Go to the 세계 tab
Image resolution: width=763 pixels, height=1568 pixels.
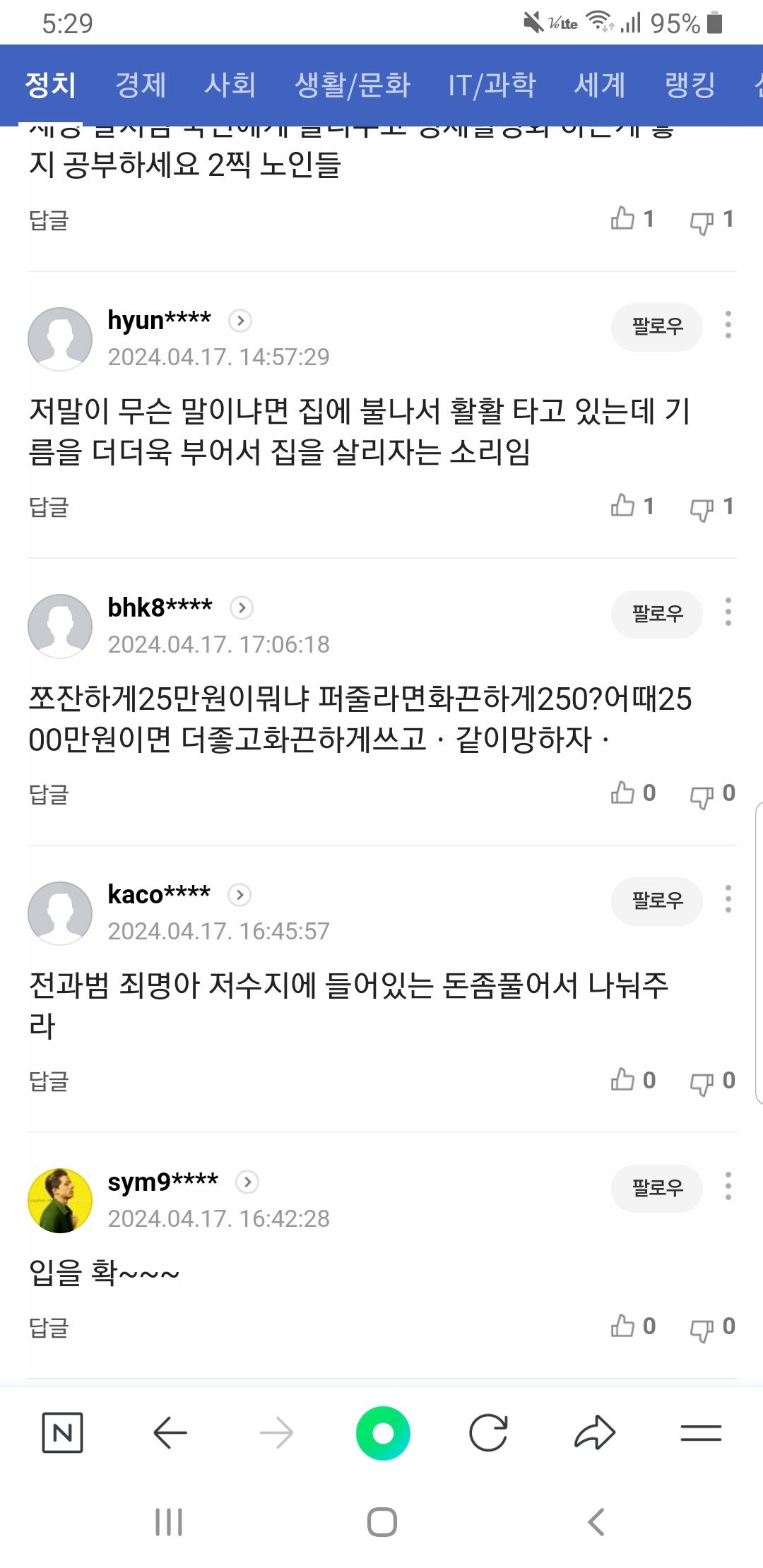(599, 85)
